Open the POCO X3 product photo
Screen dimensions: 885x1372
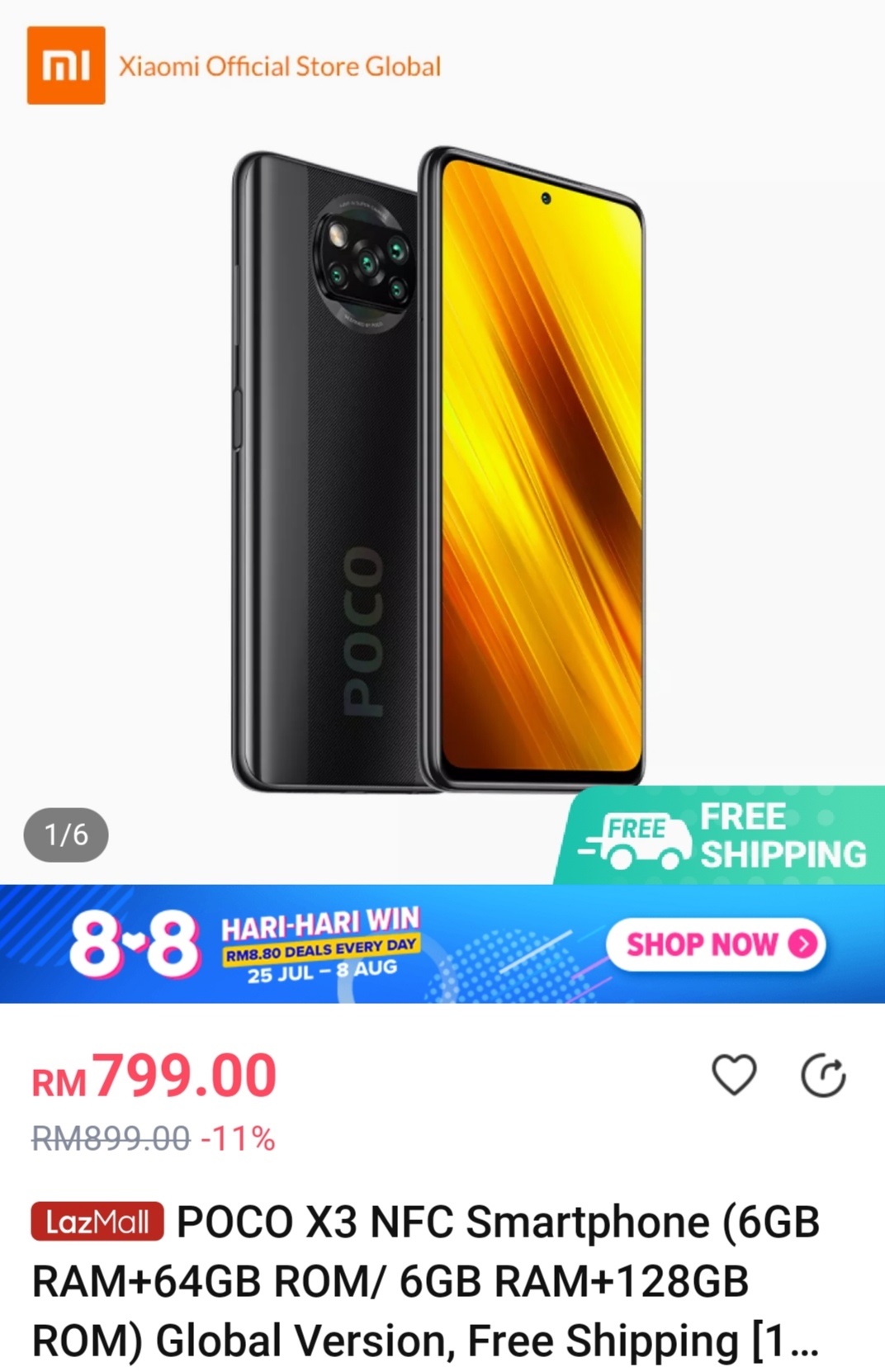coord(438,471)
